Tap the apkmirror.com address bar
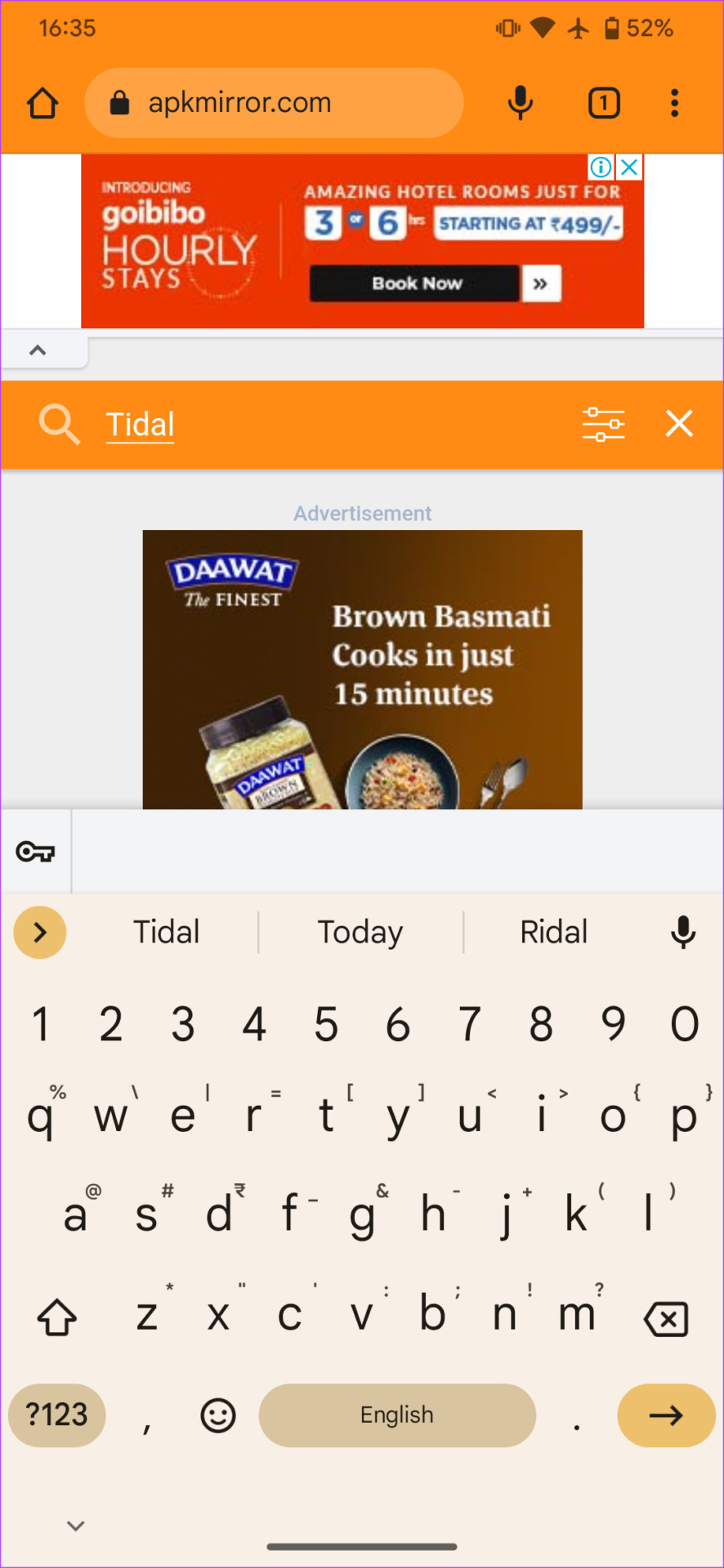The height and width of the screenshot is (1568, 724). (x=274, y=103)
